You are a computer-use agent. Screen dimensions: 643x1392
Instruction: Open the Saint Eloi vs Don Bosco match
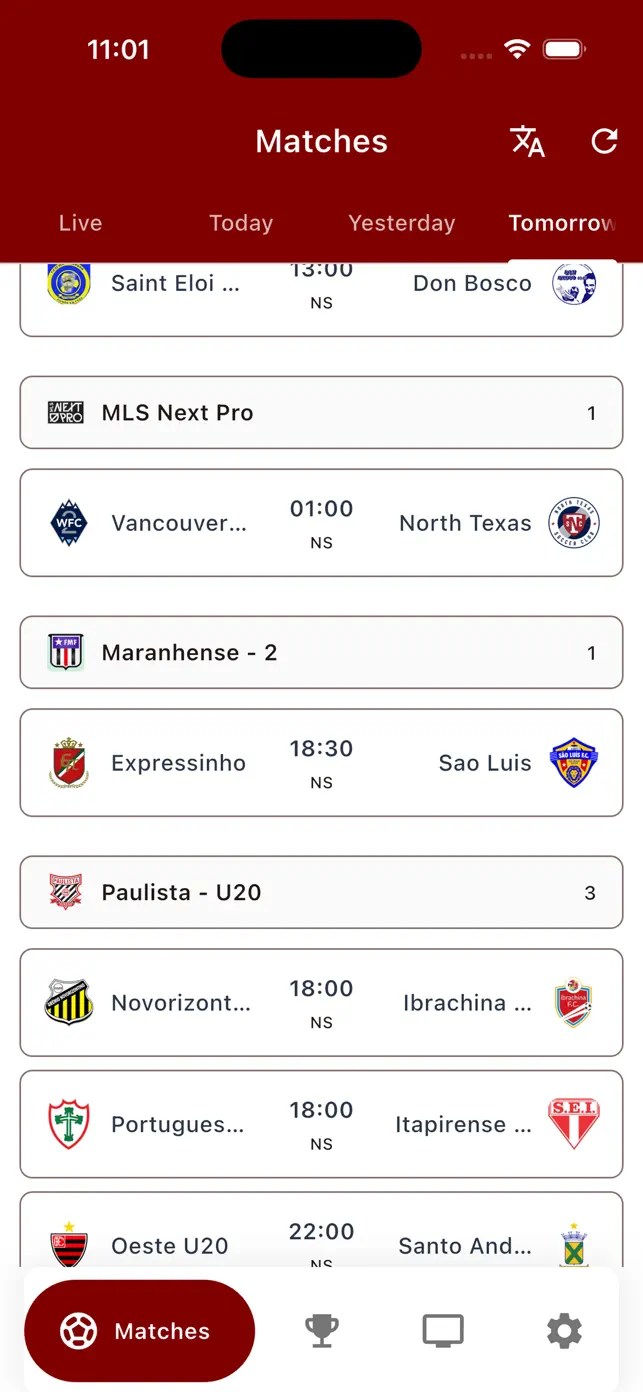point(321,297)
